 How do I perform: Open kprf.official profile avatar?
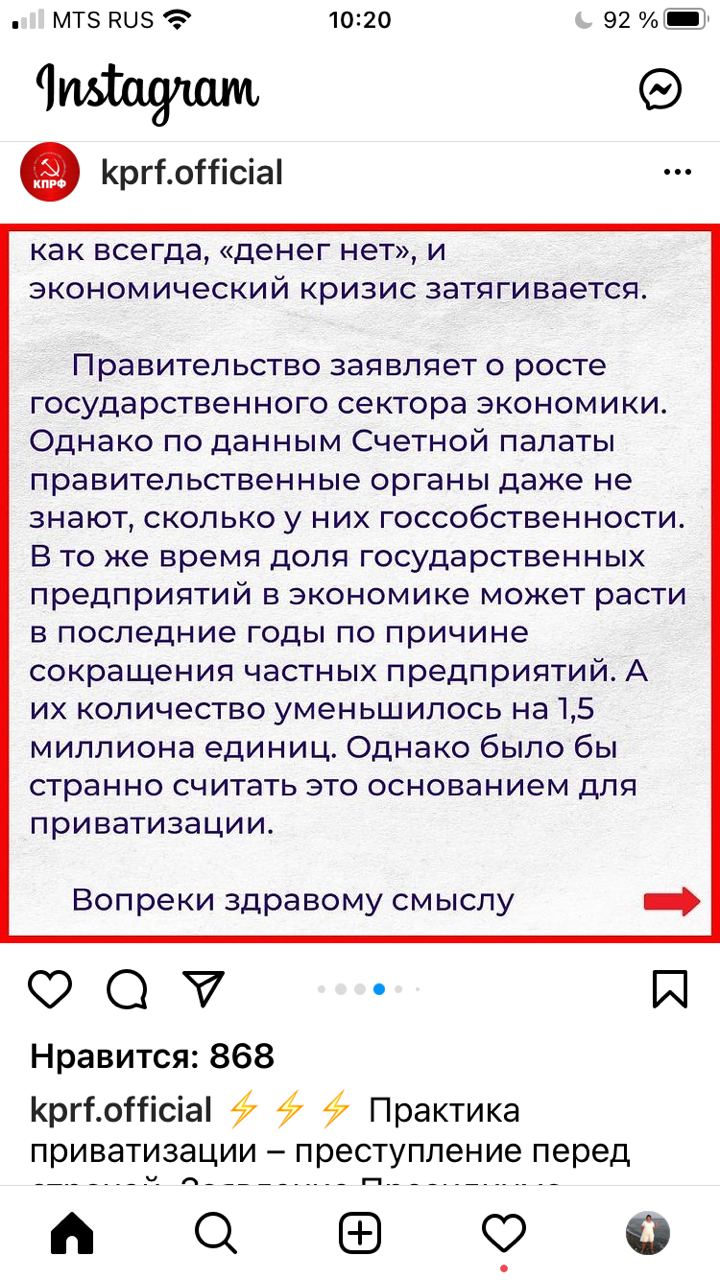click(x=48, y=173)
